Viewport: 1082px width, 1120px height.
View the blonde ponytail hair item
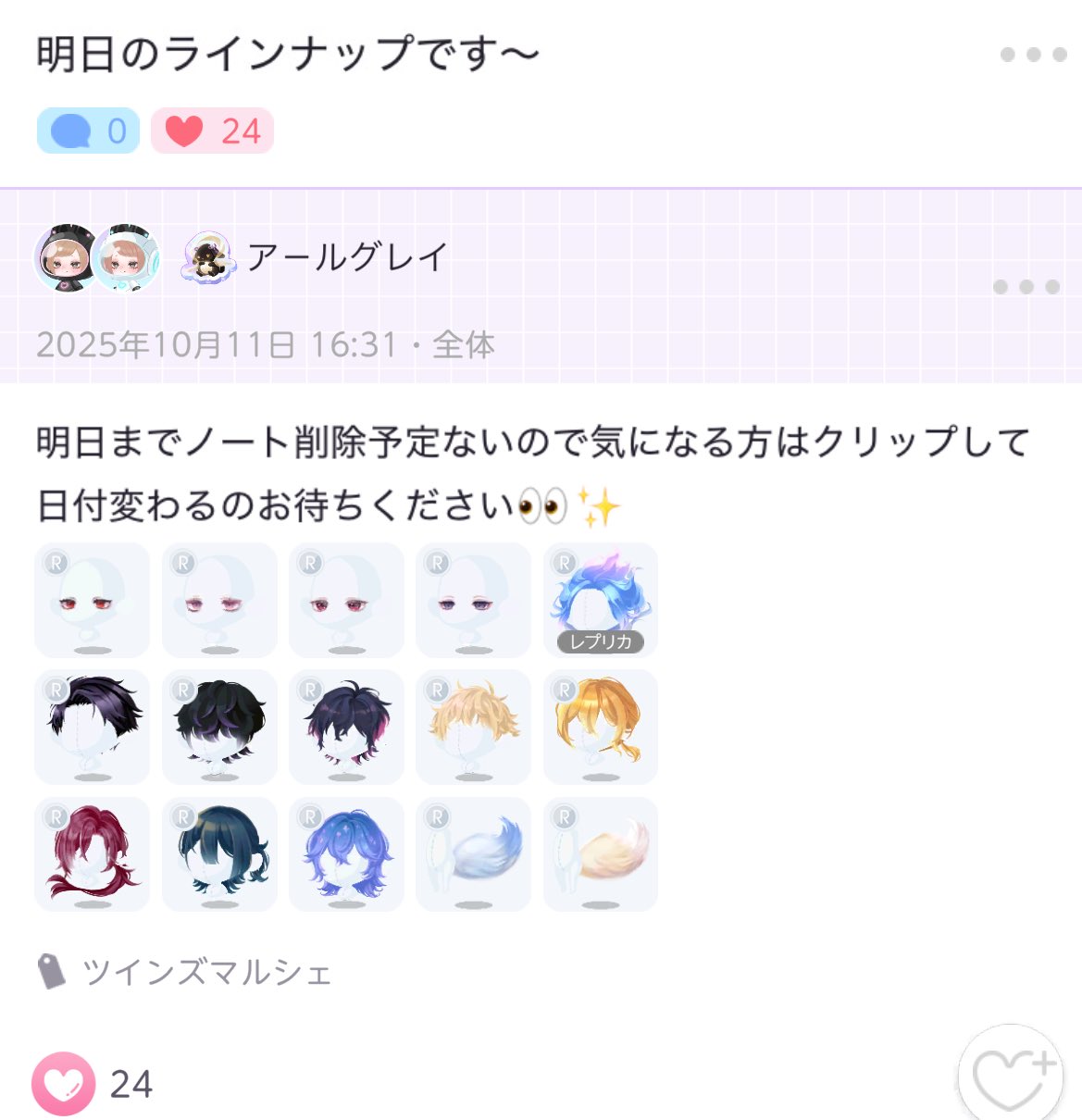[600, 728]
